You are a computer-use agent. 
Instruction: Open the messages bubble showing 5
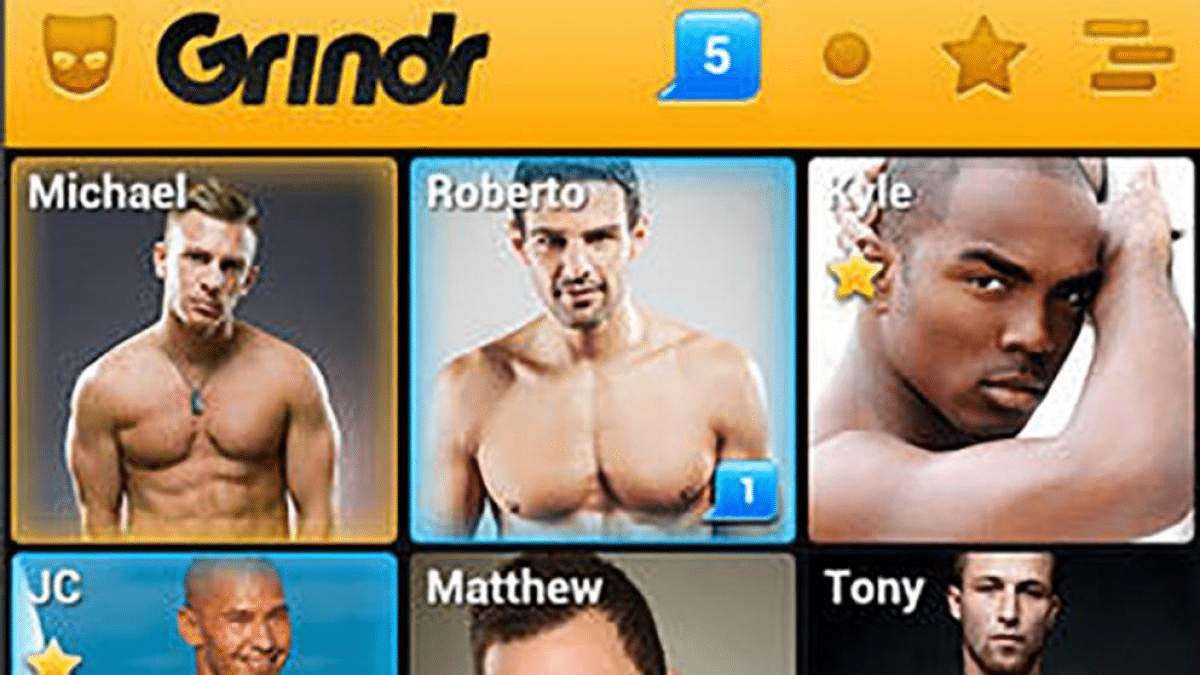(711, 56)
